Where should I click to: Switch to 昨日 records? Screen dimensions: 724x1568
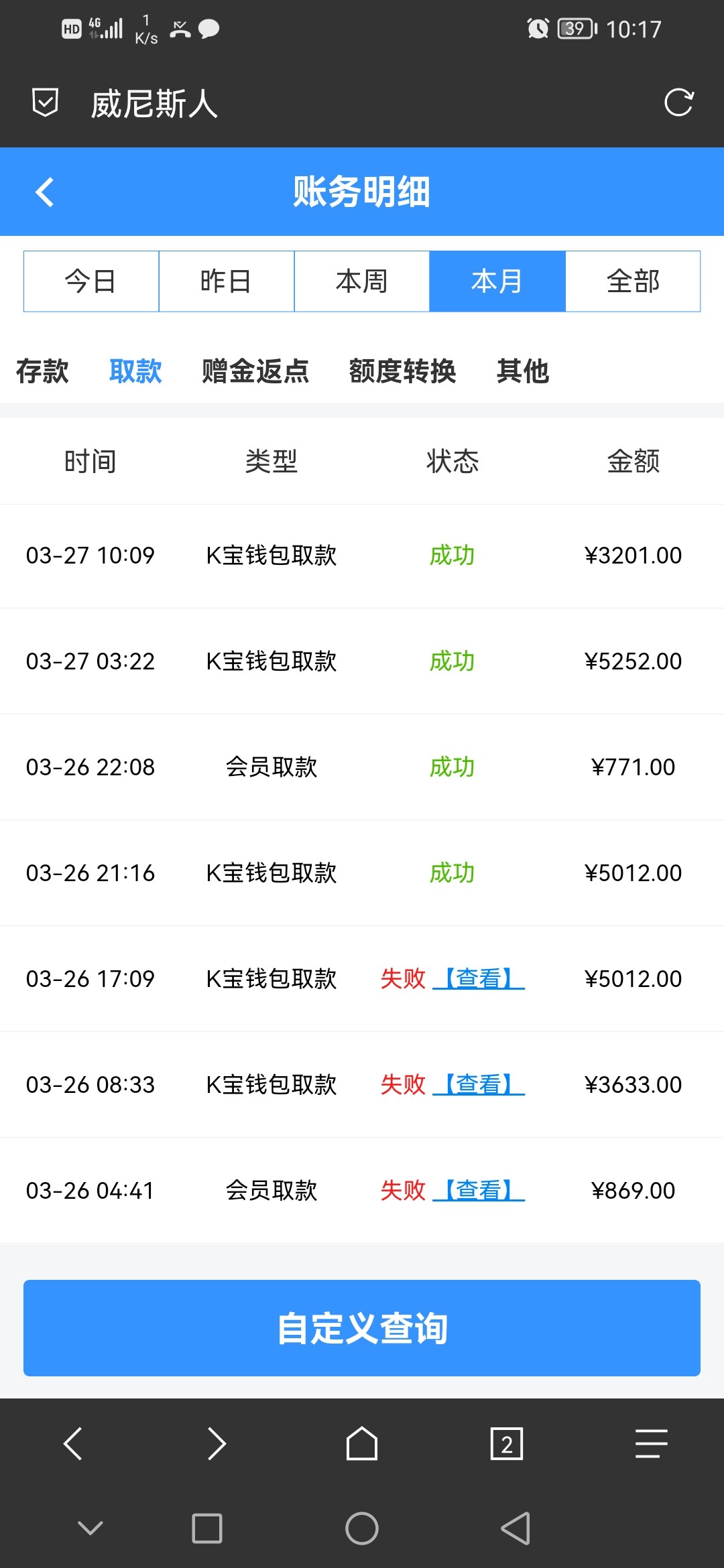[227, 281]
